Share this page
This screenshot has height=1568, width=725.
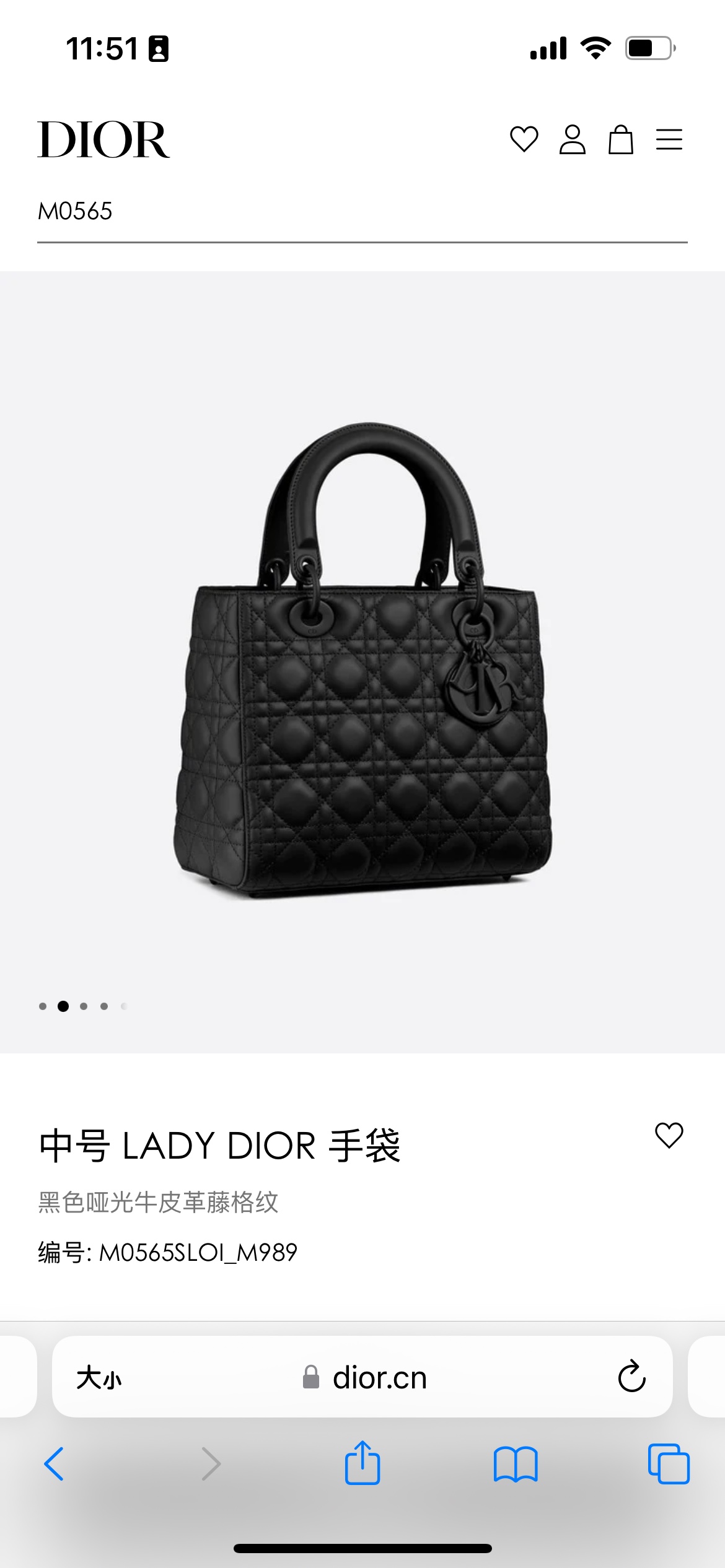(362, 1463)
